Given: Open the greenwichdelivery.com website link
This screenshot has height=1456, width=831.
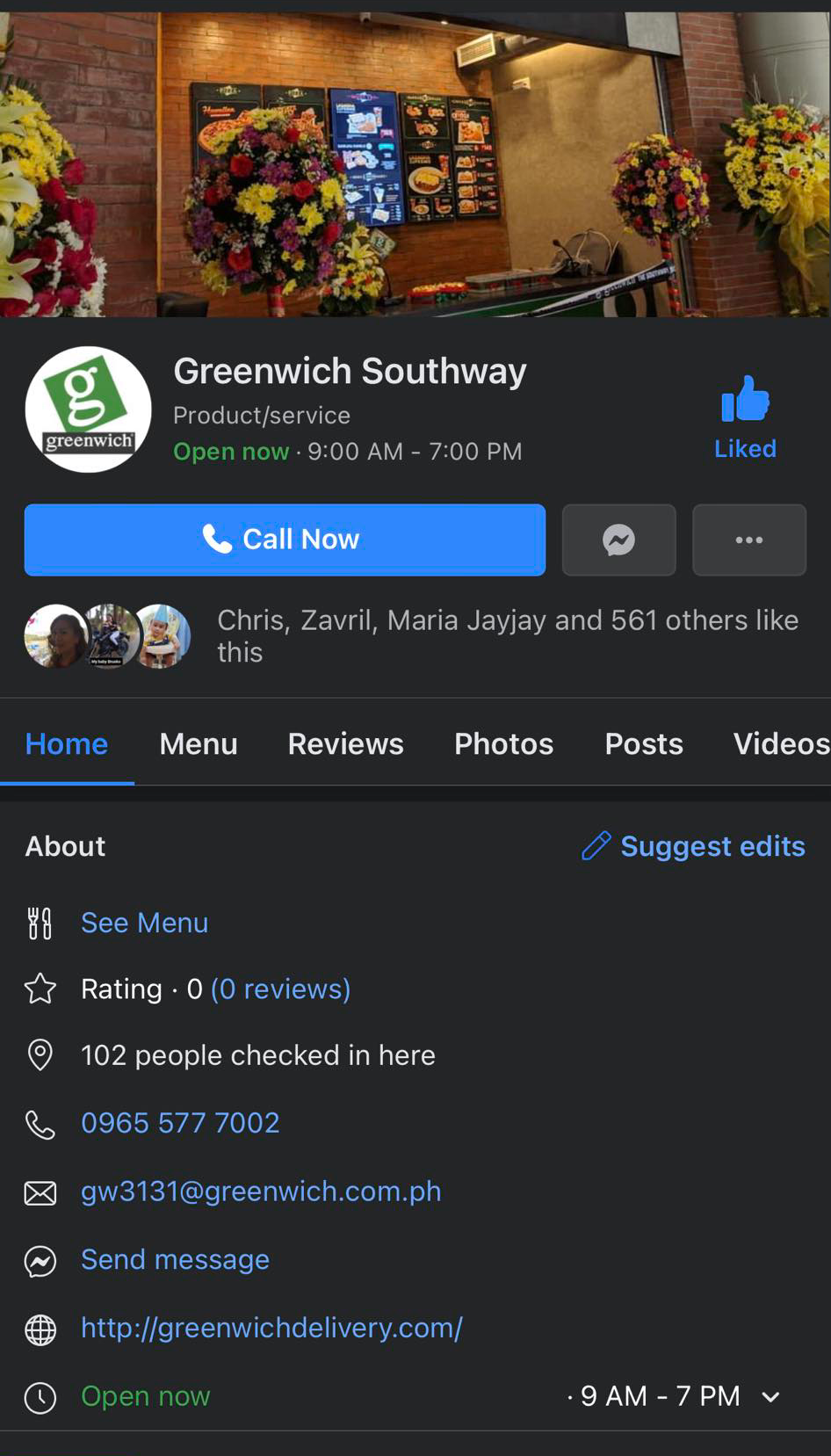Looking at the screenshot, I should [271, 1327].
